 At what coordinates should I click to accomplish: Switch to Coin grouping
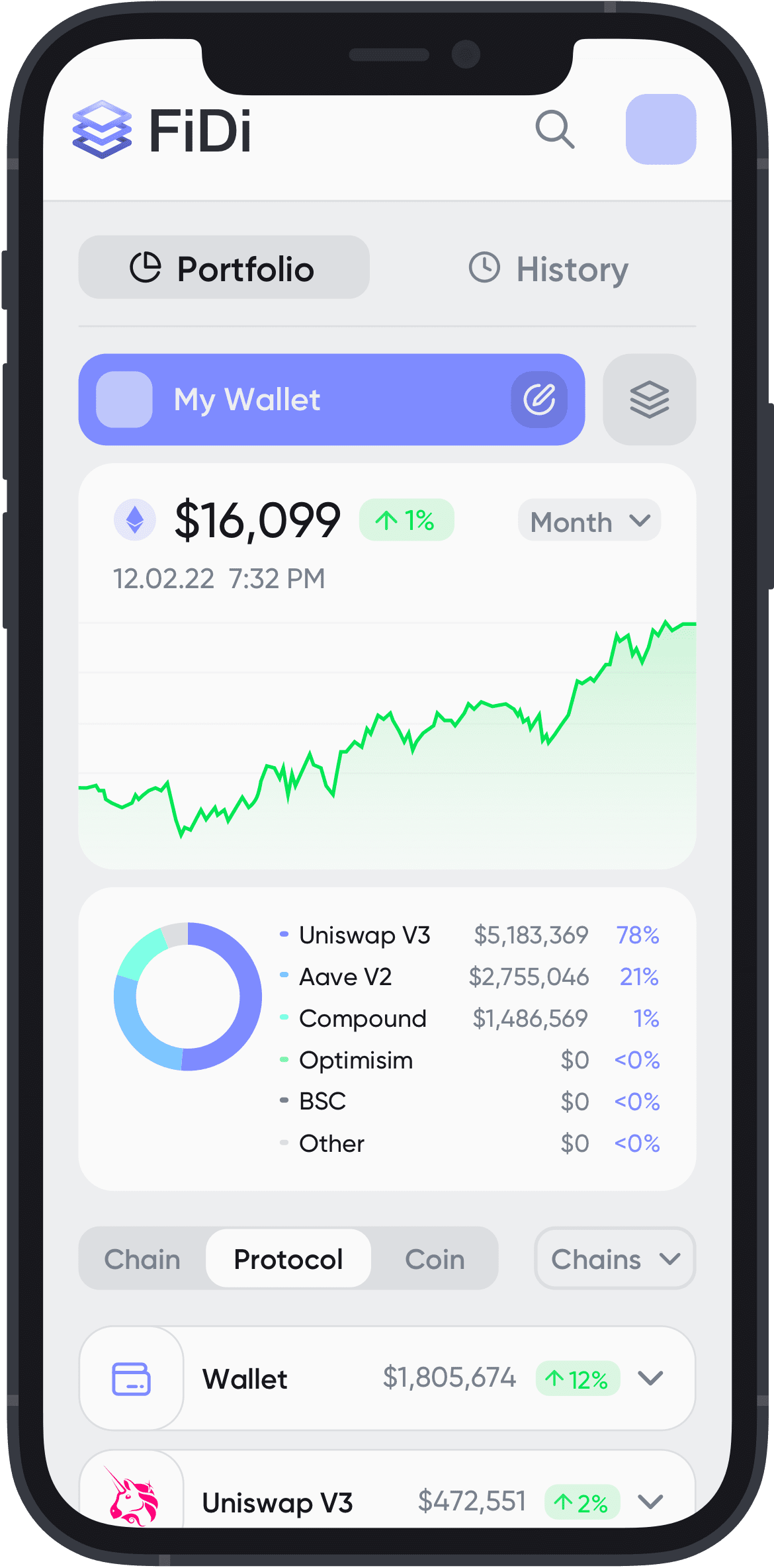435,1259
